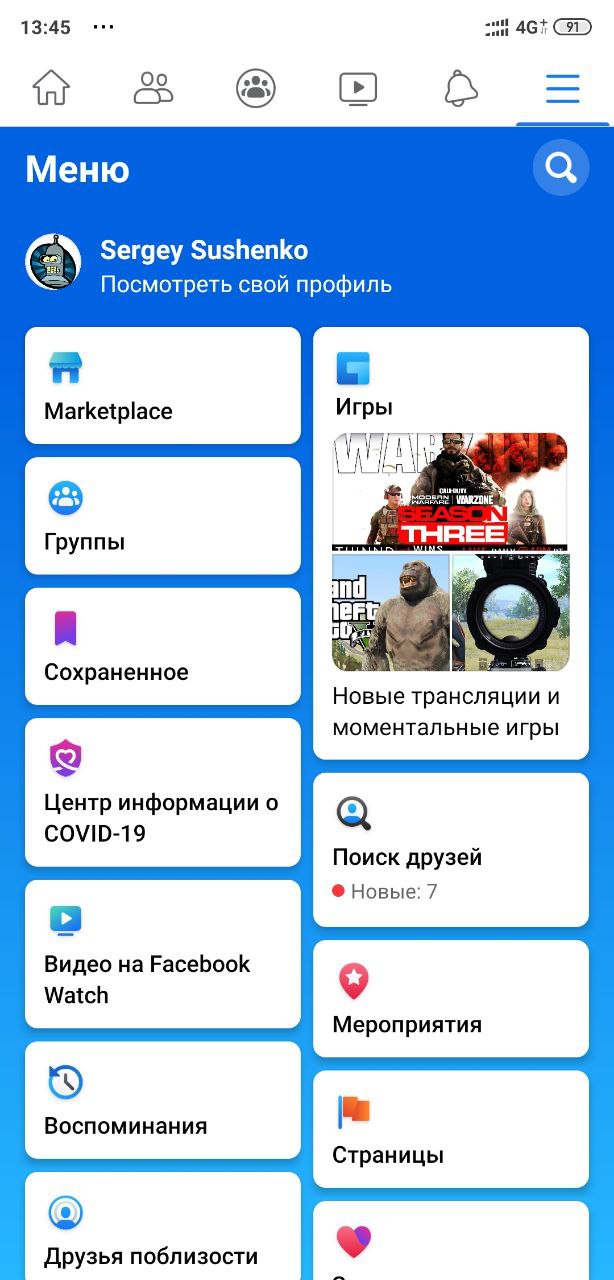
Task: Open Друзья поблизости
Action: [162, 1230]
